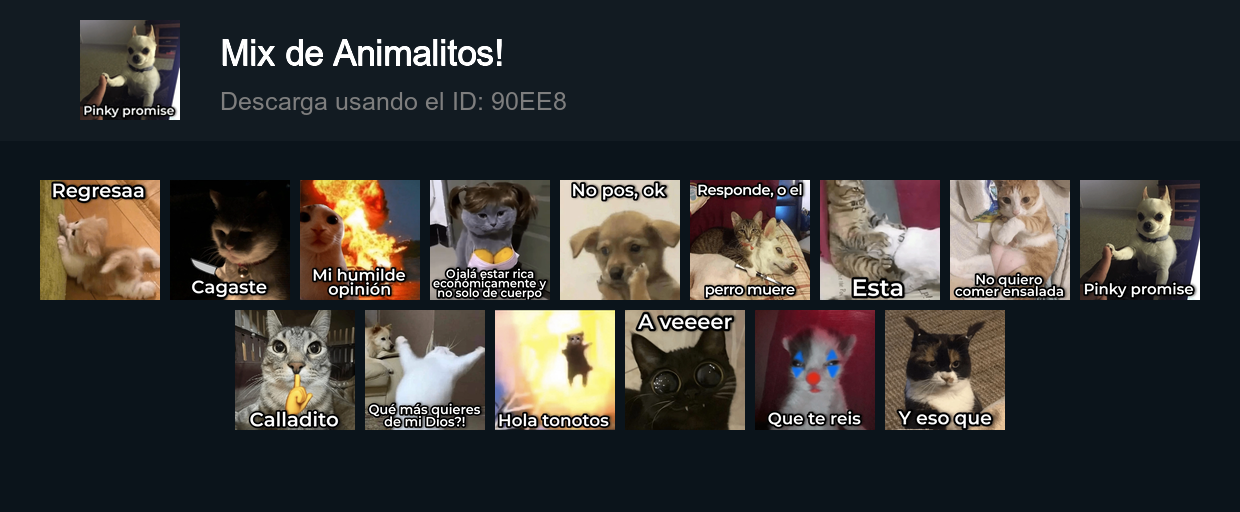Select the Esta cats sticker
This screenshot has width=1240, height=512.
pos(880,240)
